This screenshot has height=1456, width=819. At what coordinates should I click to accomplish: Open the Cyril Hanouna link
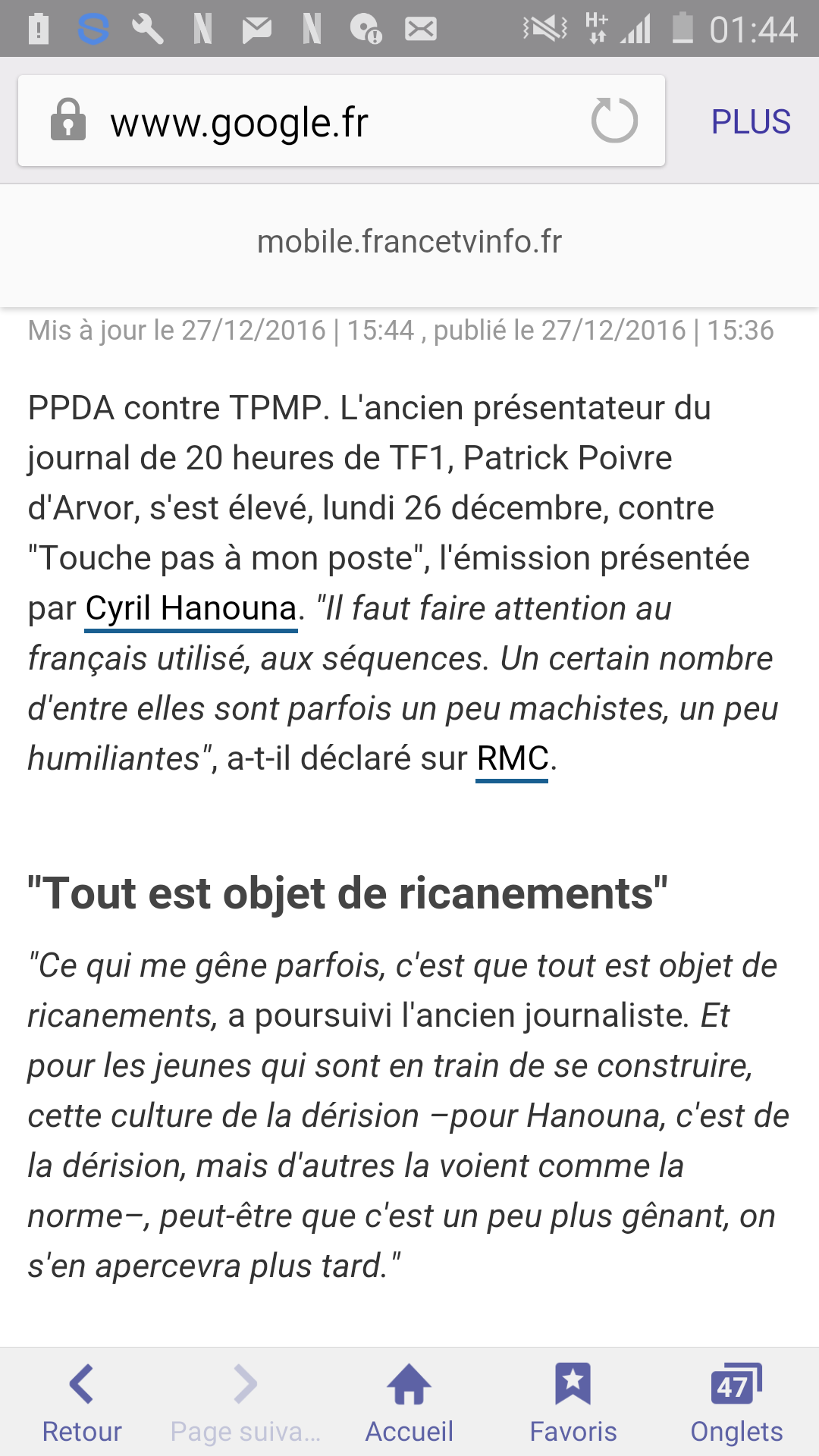(191, 609)
